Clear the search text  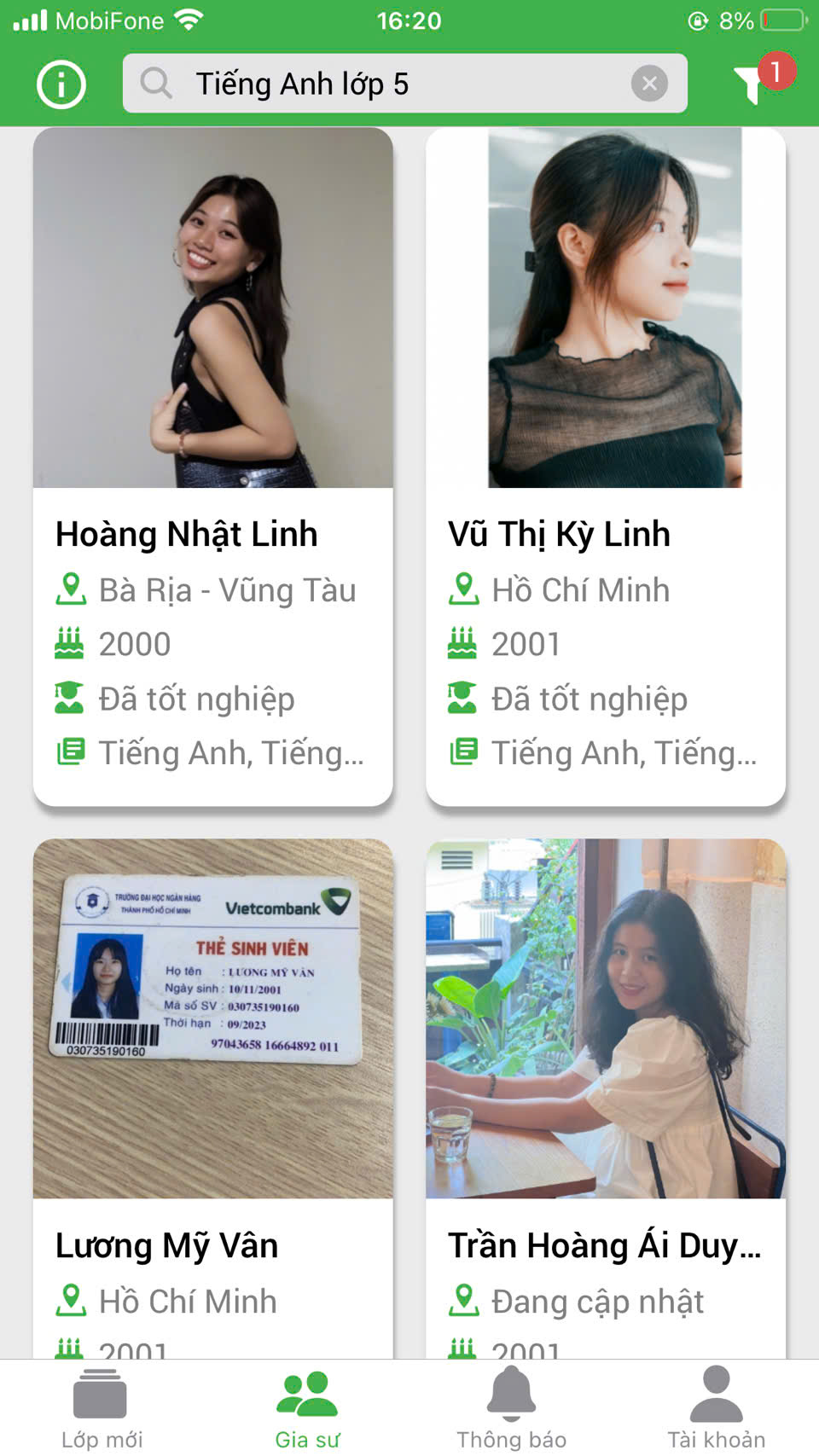point(649,84)
